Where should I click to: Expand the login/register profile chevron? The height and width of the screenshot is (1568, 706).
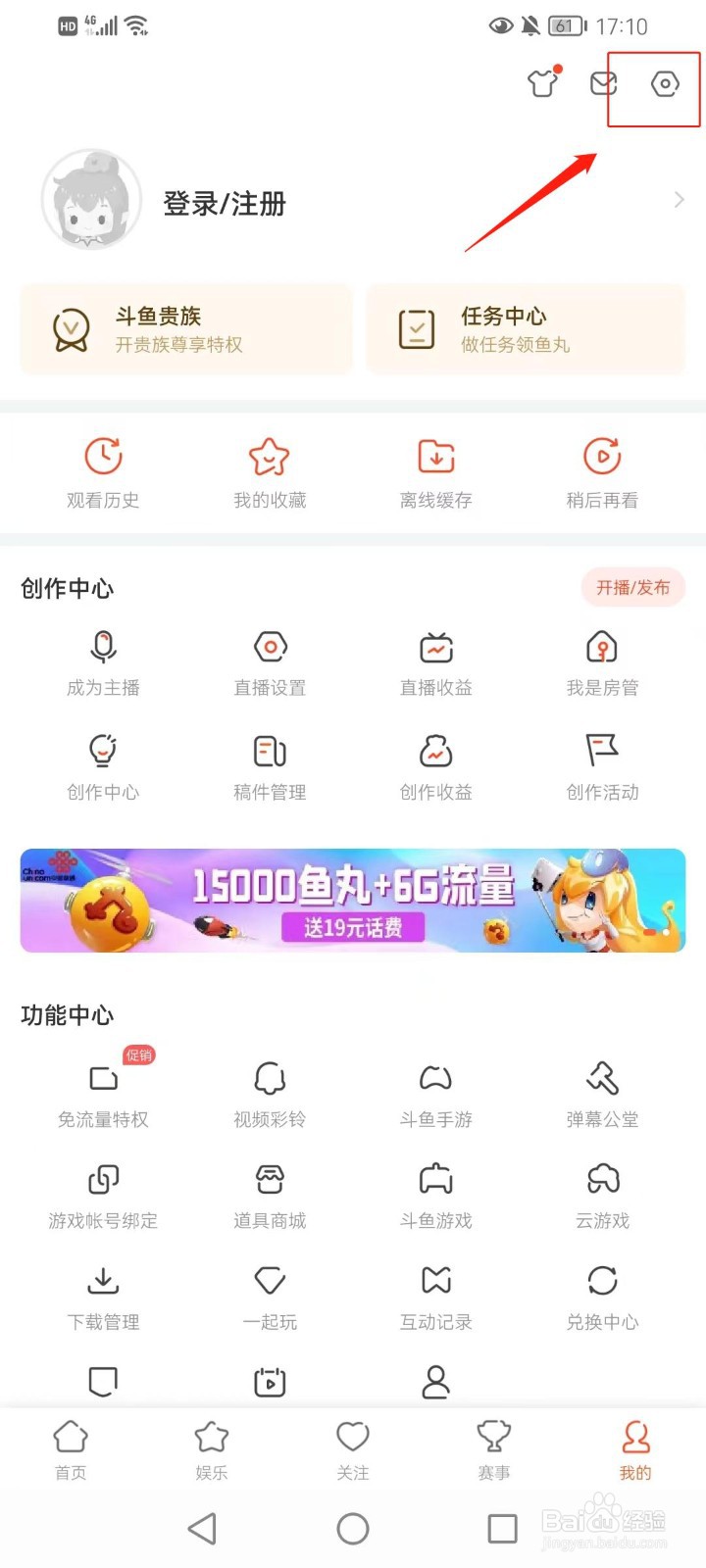(x=680, y=199)
